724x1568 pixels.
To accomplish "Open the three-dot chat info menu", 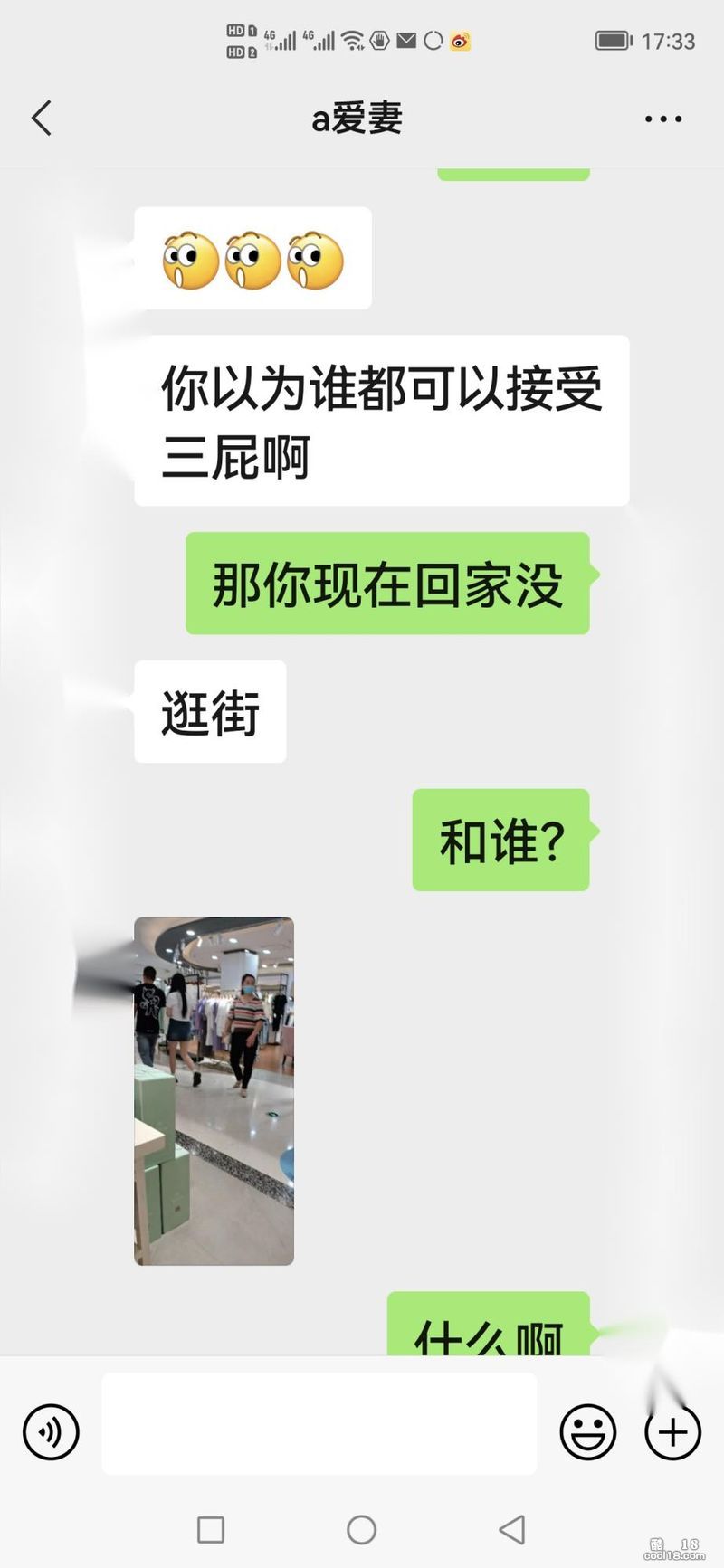I will [x=662, y=119].
